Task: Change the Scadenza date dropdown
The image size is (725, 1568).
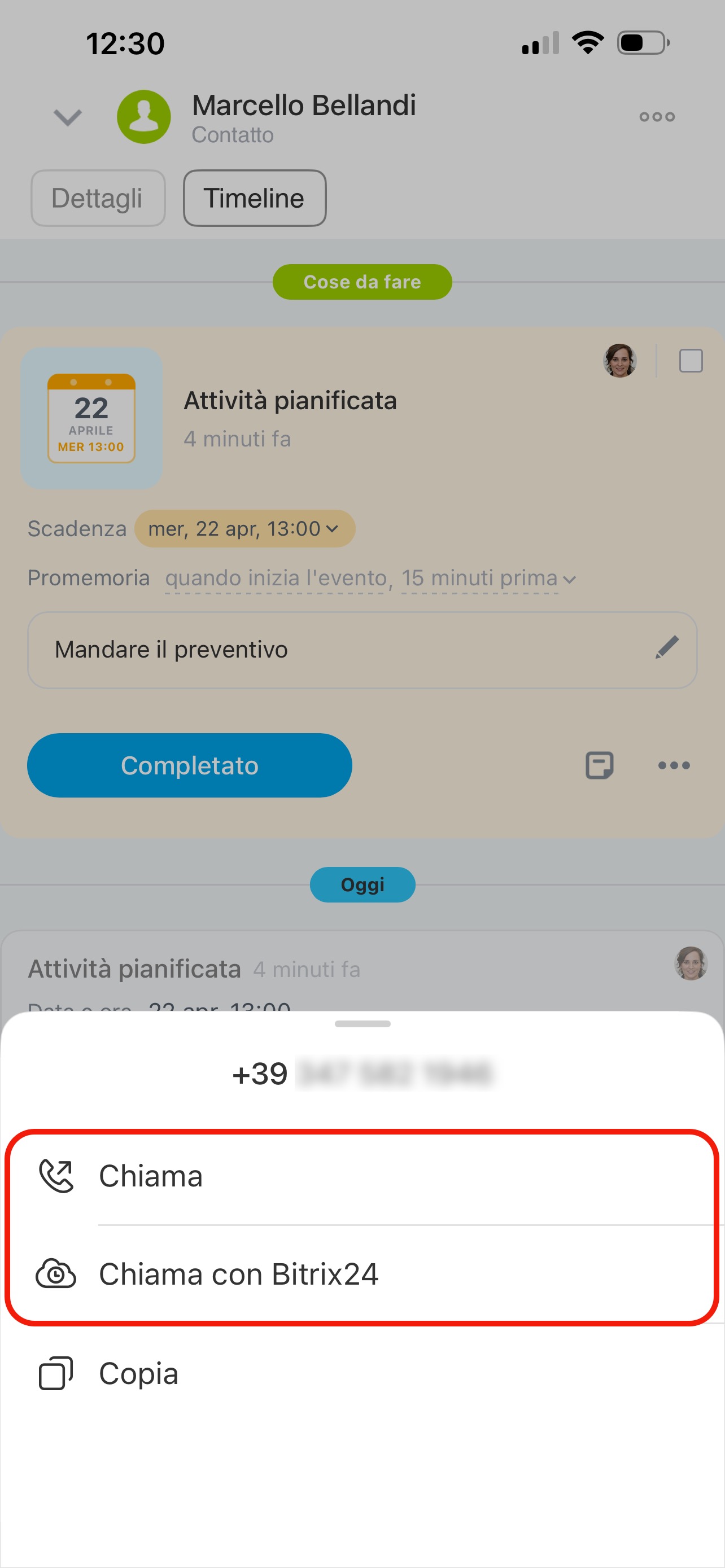Action: click(244, 528)
